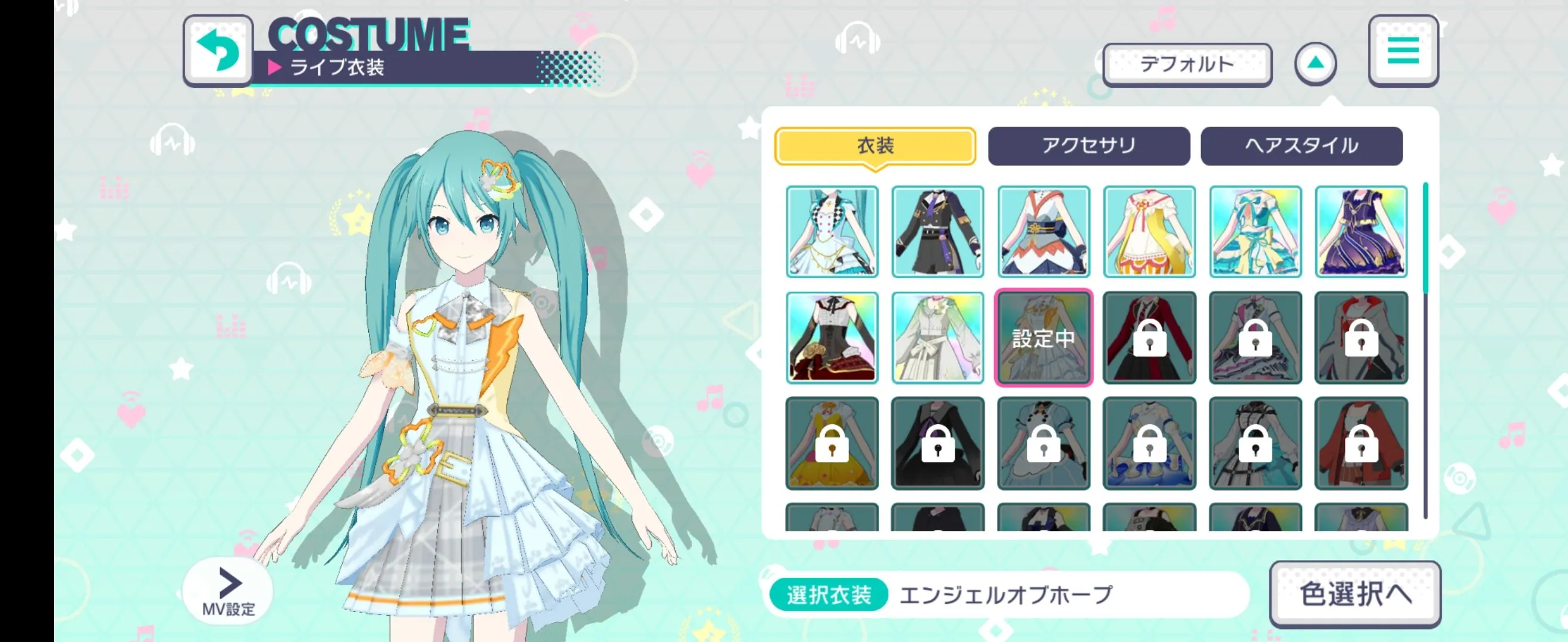Select the 衣装 tab
The height and width of the screenshot is (642, 1568).
pos(874,146)
